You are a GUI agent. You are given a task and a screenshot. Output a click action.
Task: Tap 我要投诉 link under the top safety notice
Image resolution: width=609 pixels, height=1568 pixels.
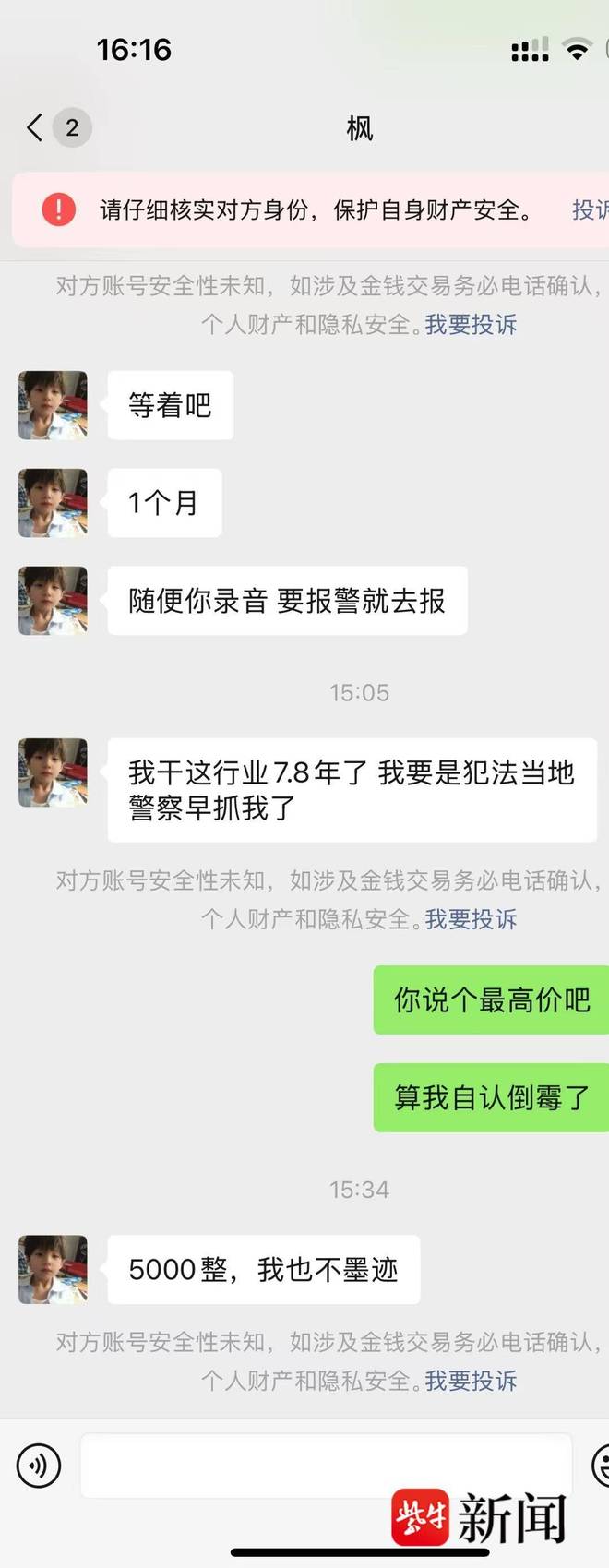pyautogui.click(x=471, y=324)
